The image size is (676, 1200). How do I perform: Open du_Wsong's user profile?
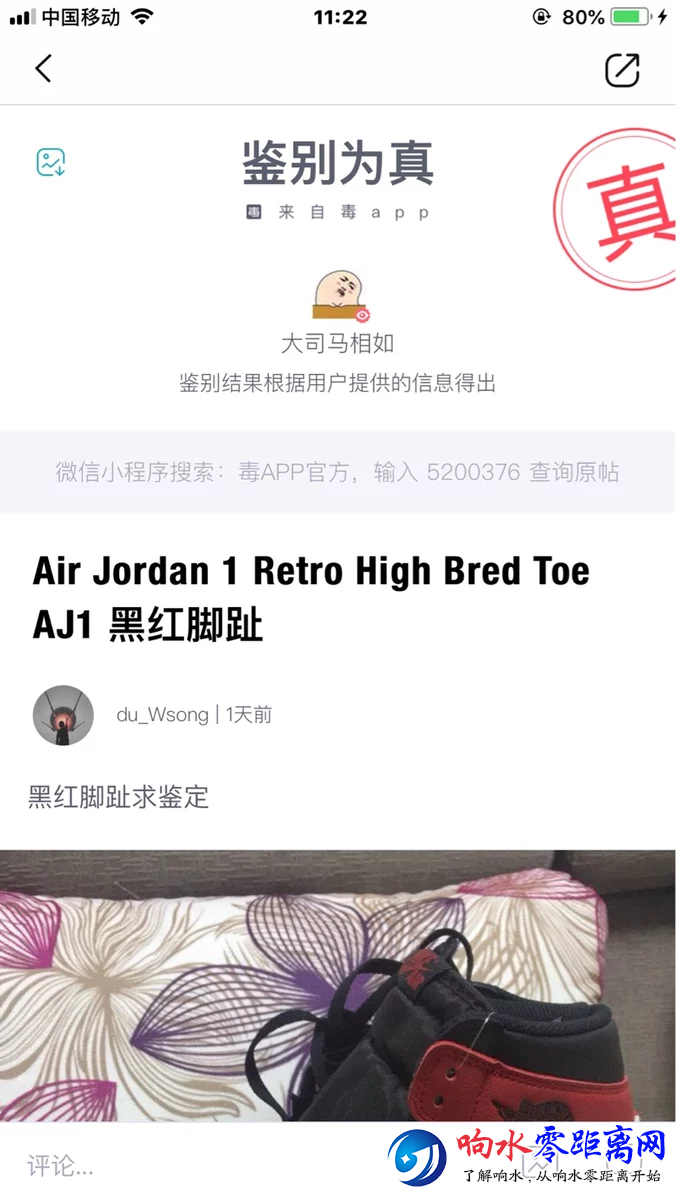(64, 715)
